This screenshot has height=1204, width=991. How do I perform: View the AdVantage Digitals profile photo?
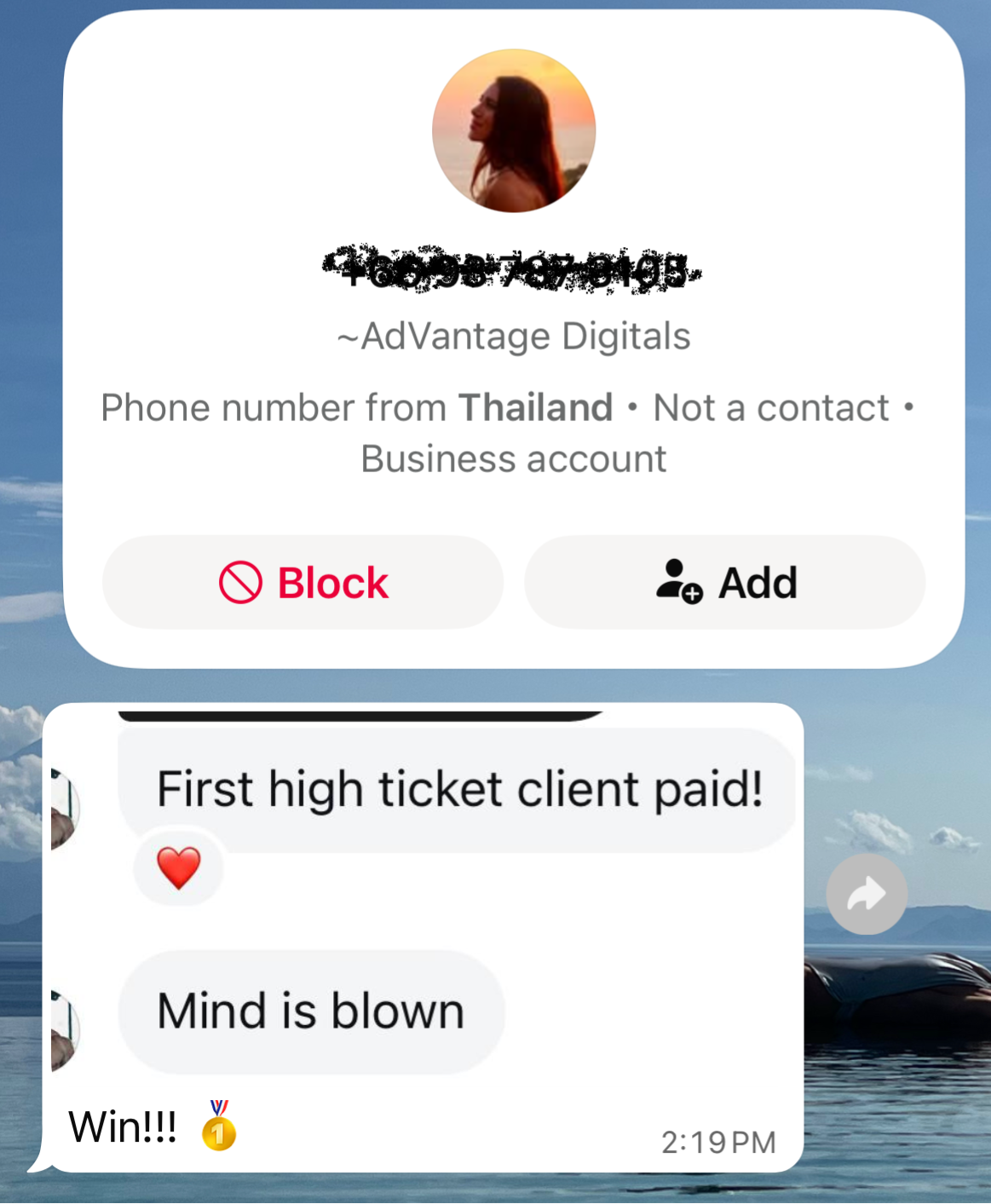[x=514, y=130]
